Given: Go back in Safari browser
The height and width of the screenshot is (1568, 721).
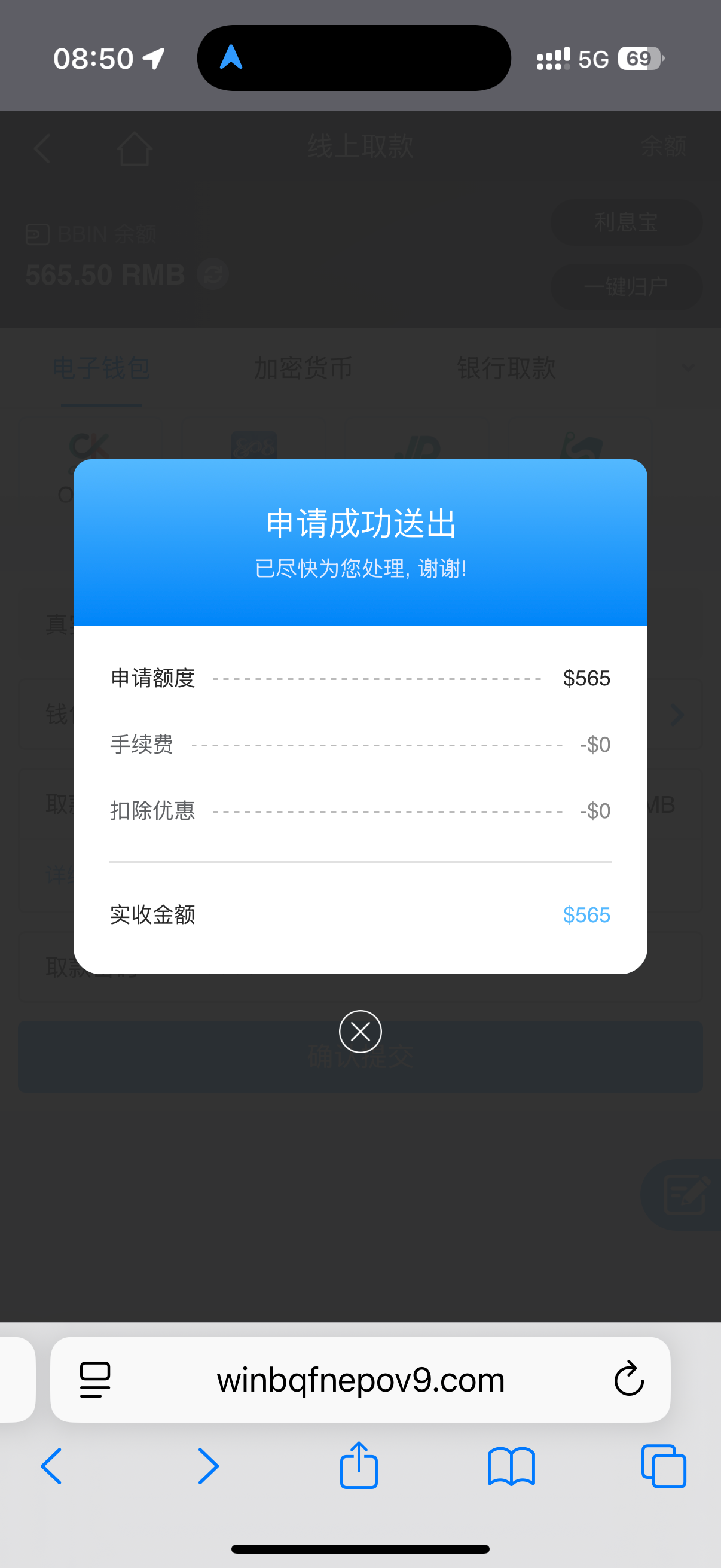Looking at the screenshot, I should pyautogui.click(x=52, y=1466).
